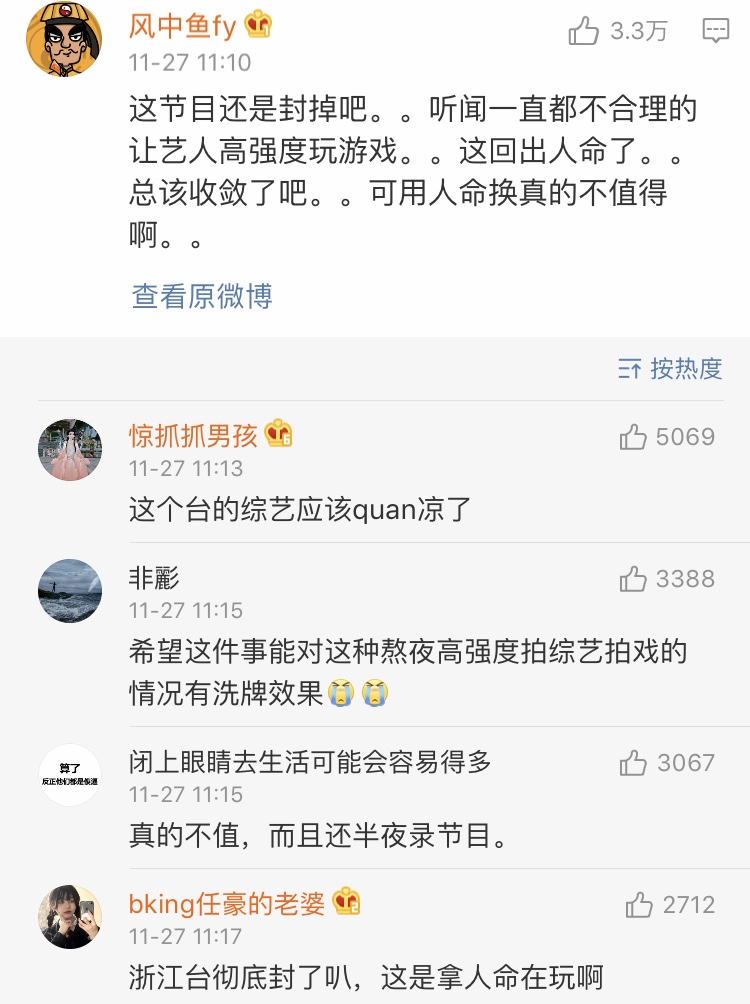This screenshot has height=1004, width=750.
Task: Visit bking任豪的老婆's profile via avatar
Action: (x=69, y=917)
